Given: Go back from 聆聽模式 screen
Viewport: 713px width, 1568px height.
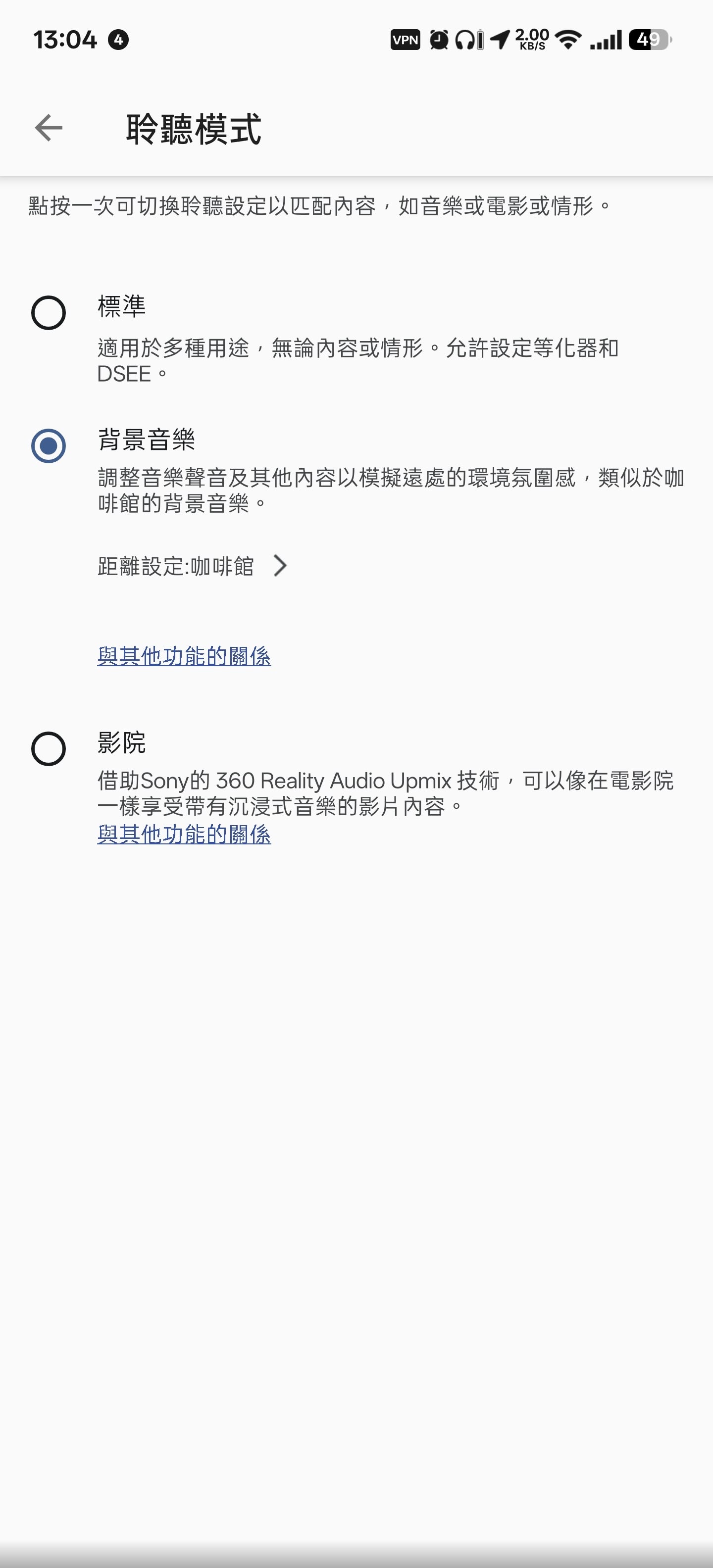Looking at the screenshot, I should 49,128.
